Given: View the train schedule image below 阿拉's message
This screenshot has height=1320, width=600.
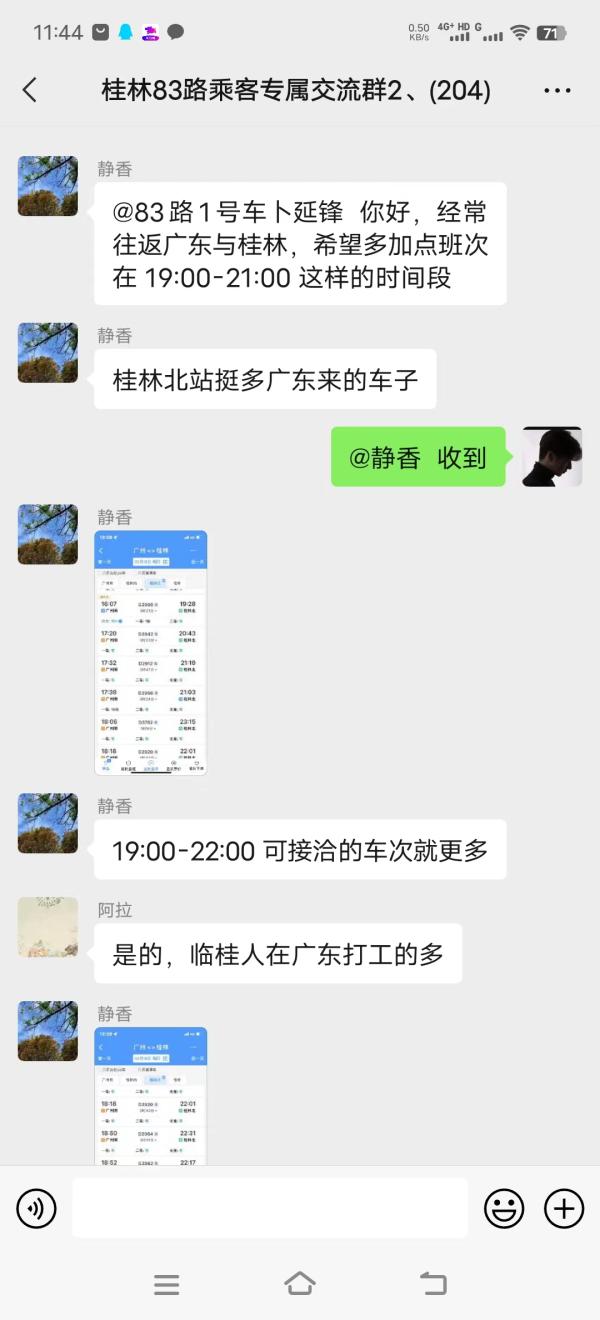Looking at the screenshot, I should (151, 1095).
